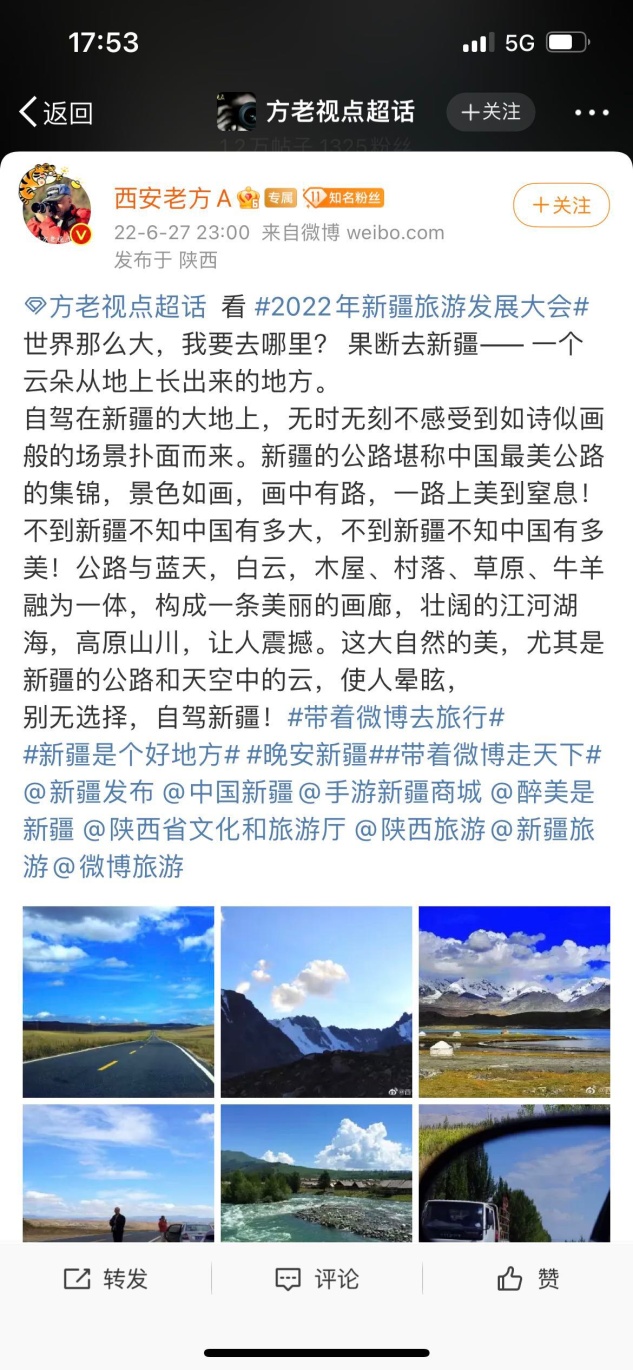Open the car side mirror photo
Image resolution: width=633 pixels, height=1370 pixels.
pos(514,1173)
